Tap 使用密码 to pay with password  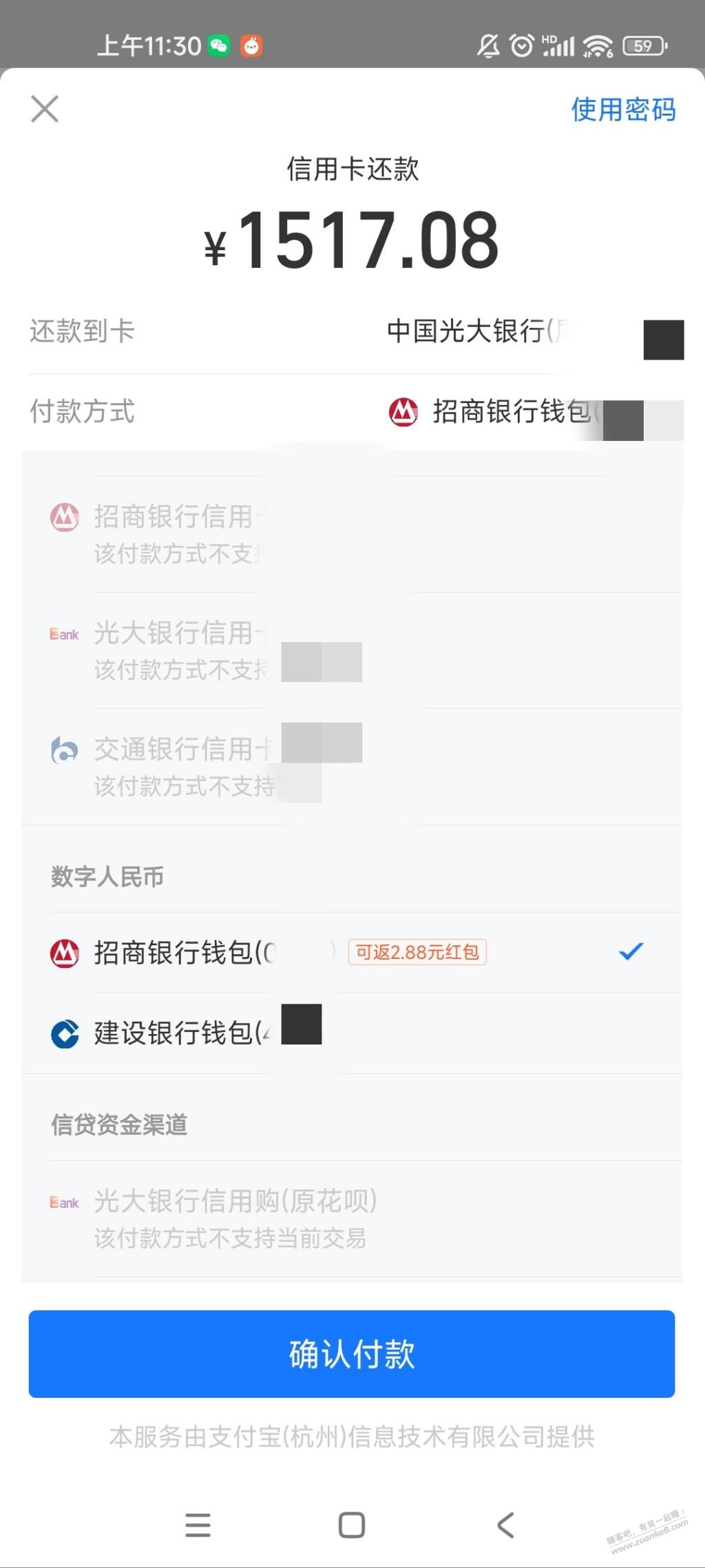(623, 110)
